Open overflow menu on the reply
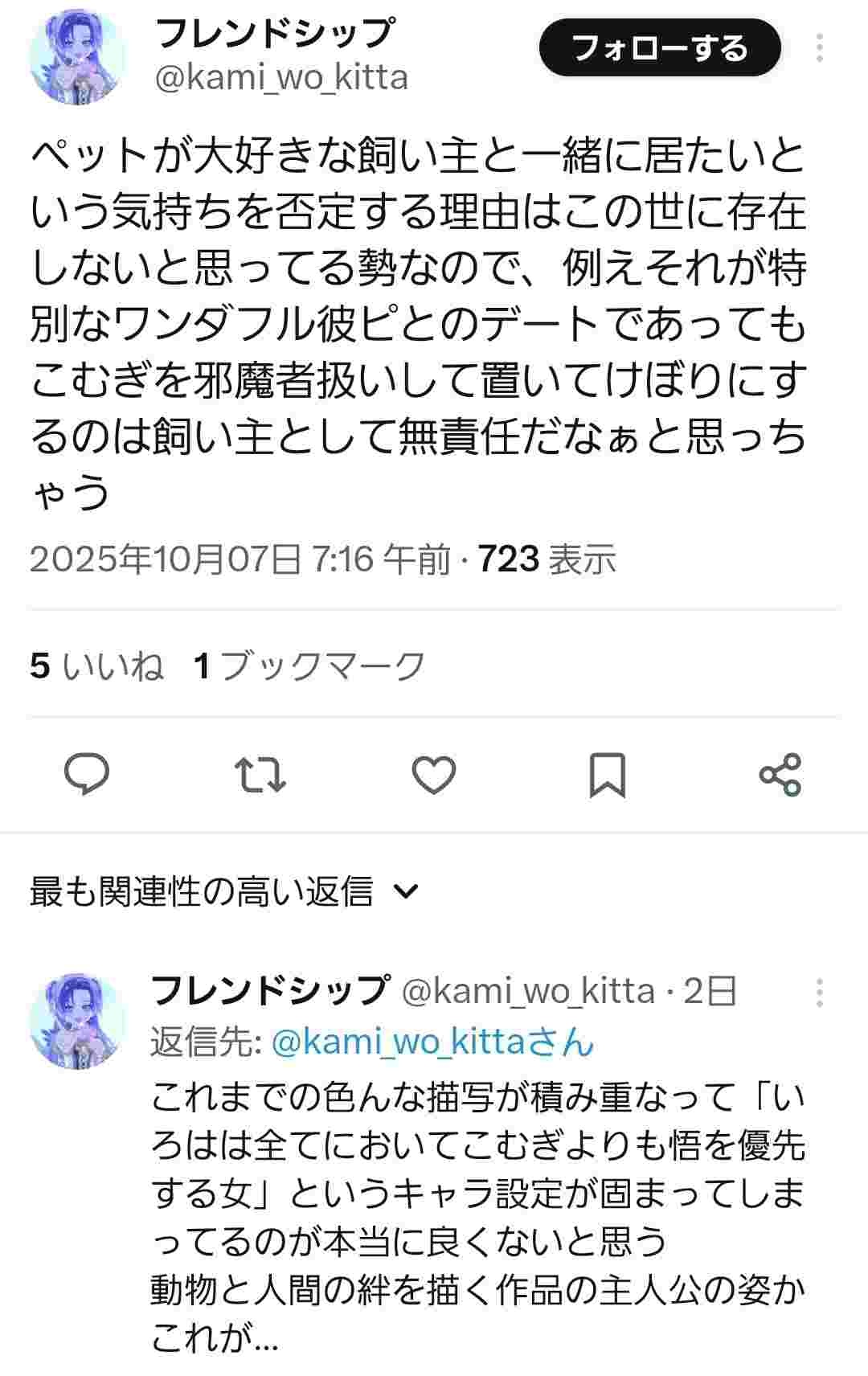 [819, 993]
